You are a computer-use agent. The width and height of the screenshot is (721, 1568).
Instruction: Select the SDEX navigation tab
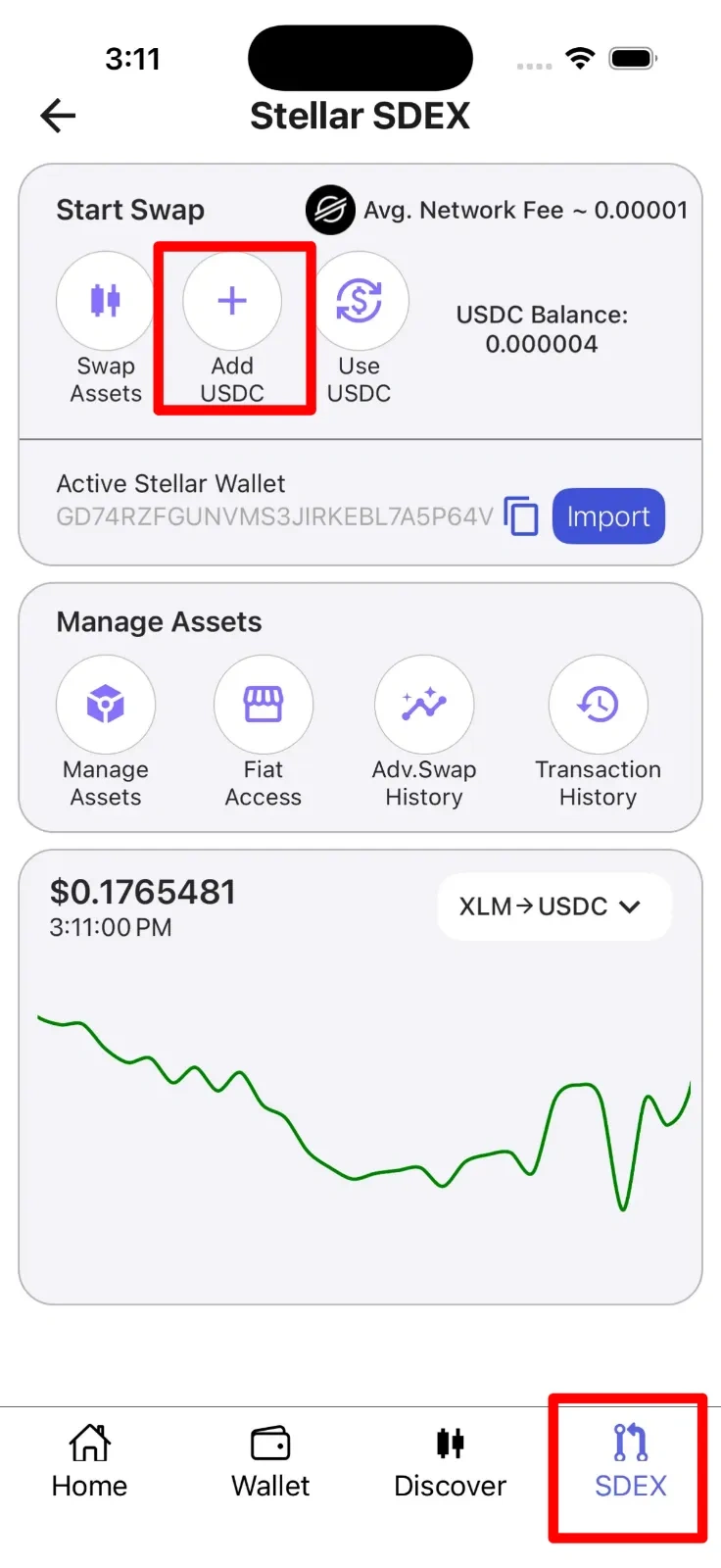[628, 1460]
